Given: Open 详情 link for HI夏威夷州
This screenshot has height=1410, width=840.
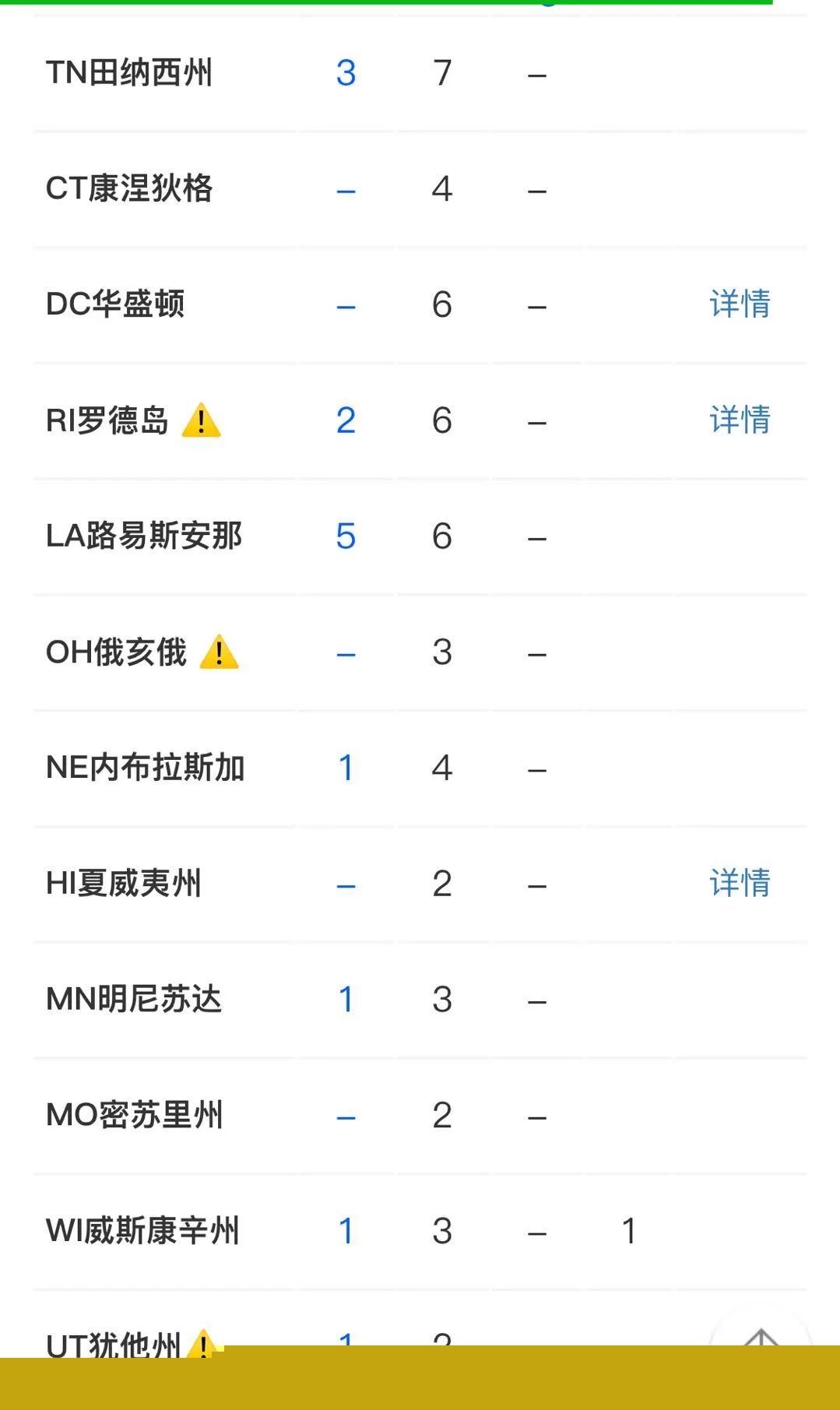Looking at the screenshot, I should coord(740,883).
